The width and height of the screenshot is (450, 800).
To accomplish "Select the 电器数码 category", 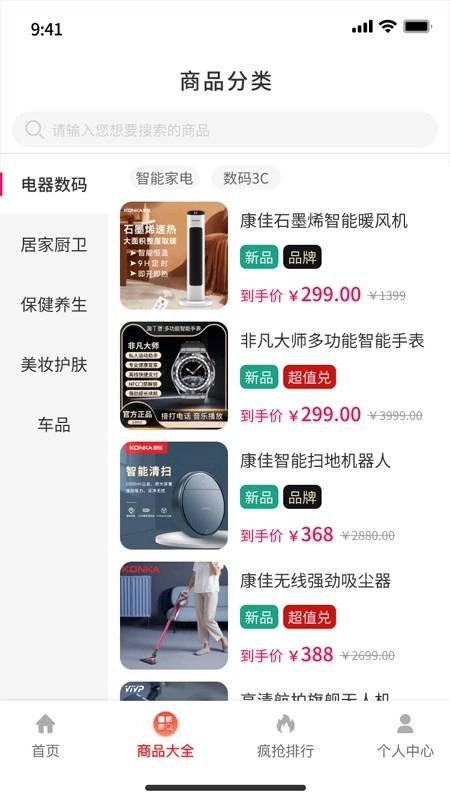I will [x=54, y=184].
